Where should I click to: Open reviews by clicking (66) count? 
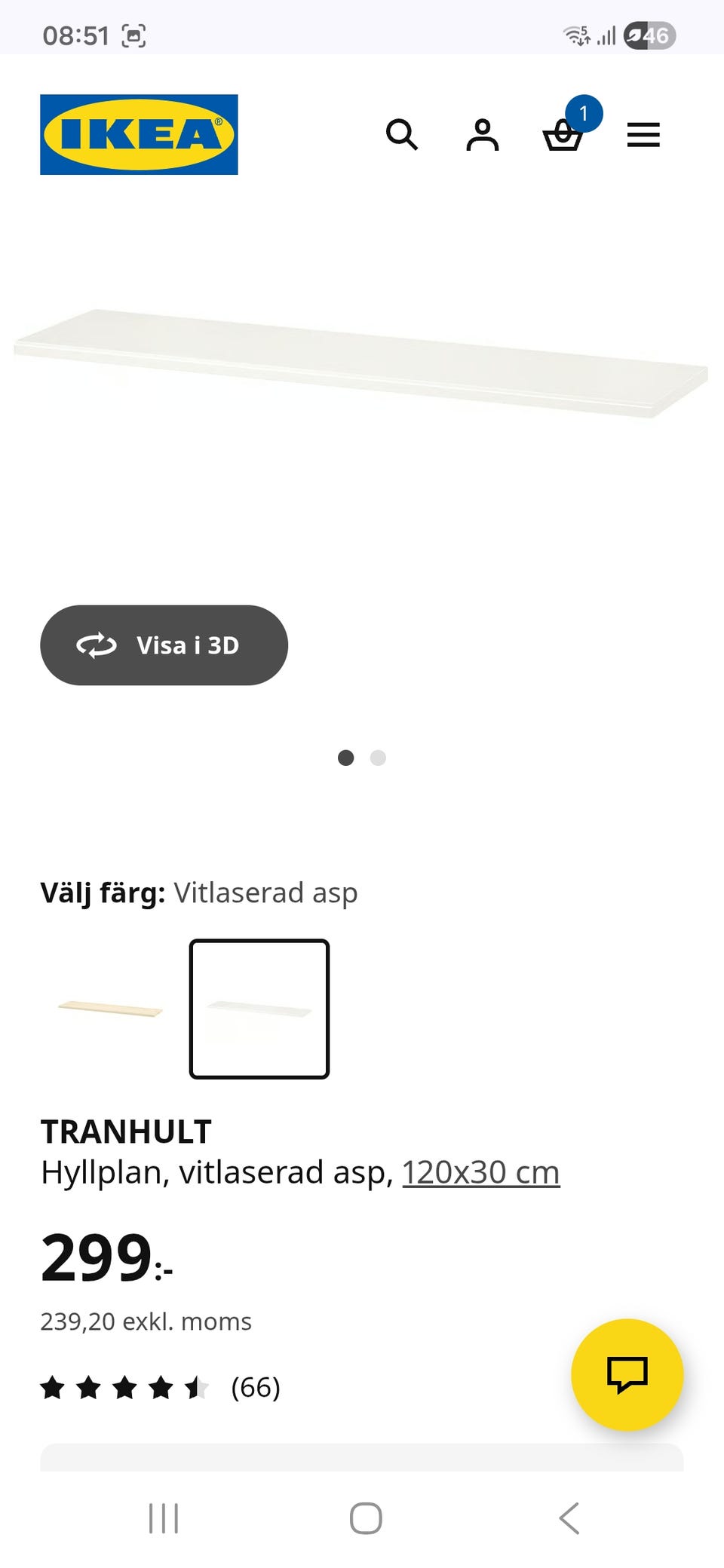tap(256, 1386)
